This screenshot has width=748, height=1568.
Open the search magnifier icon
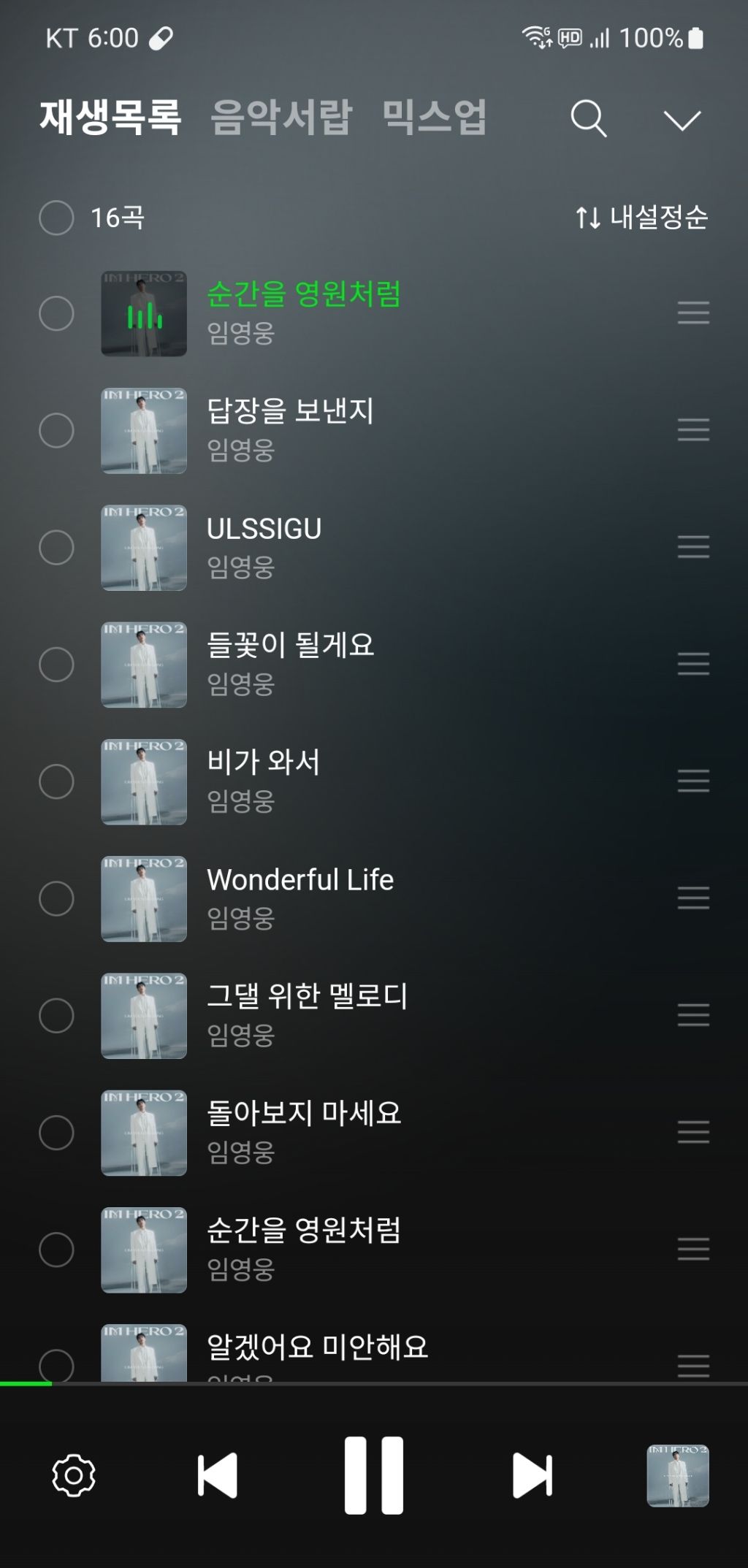click(x=588, y=119)
